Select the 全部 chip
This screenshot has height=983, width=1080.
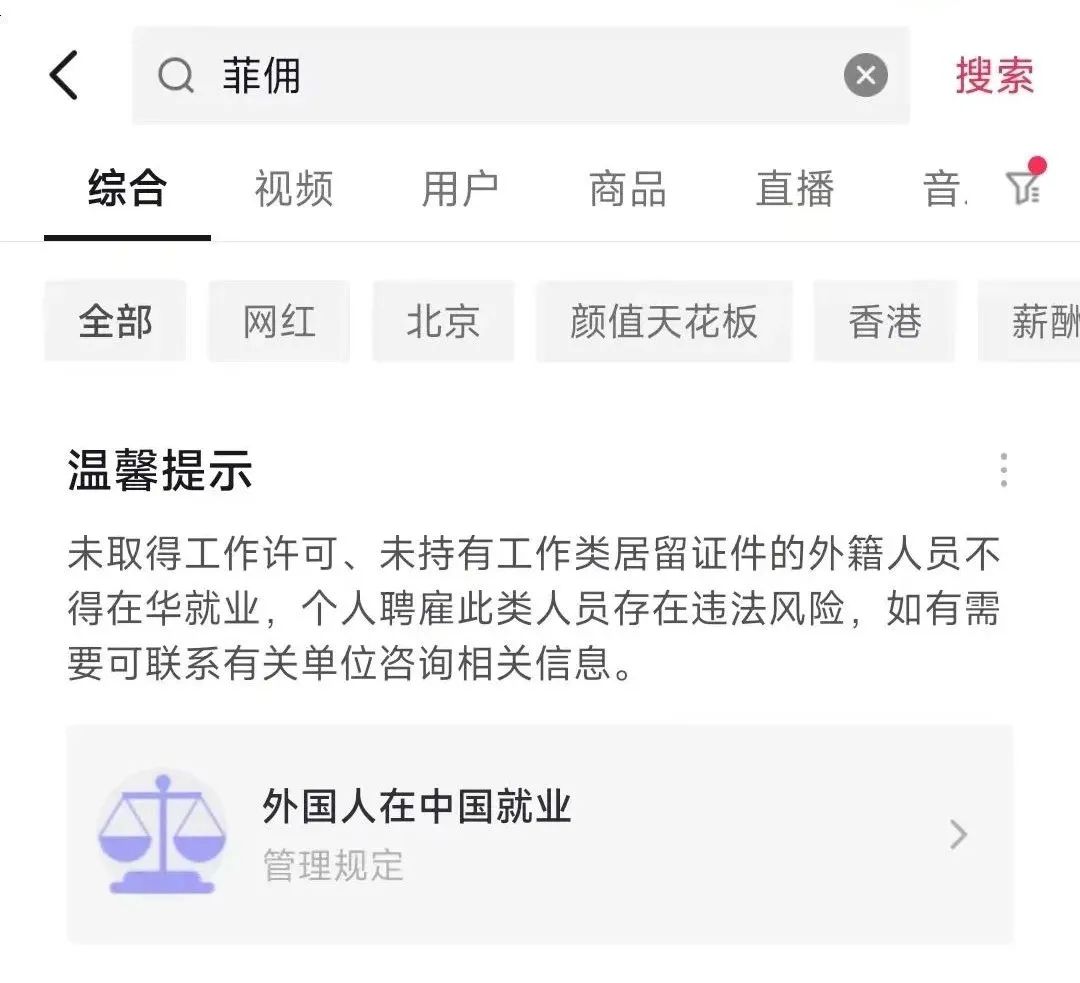pos(115,321)
